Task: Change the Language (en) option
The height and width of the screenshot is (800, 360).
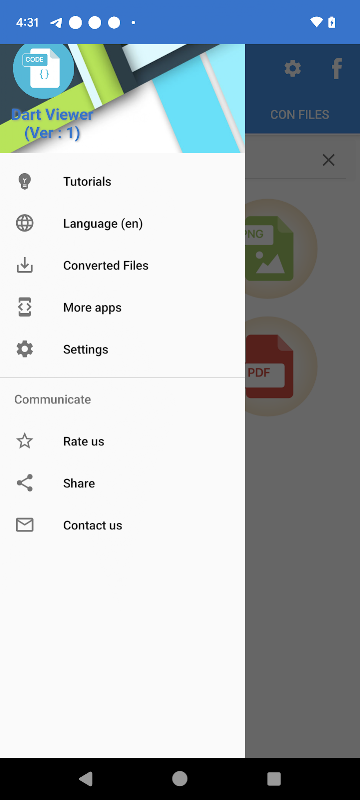Action: [x=122, y=223]
